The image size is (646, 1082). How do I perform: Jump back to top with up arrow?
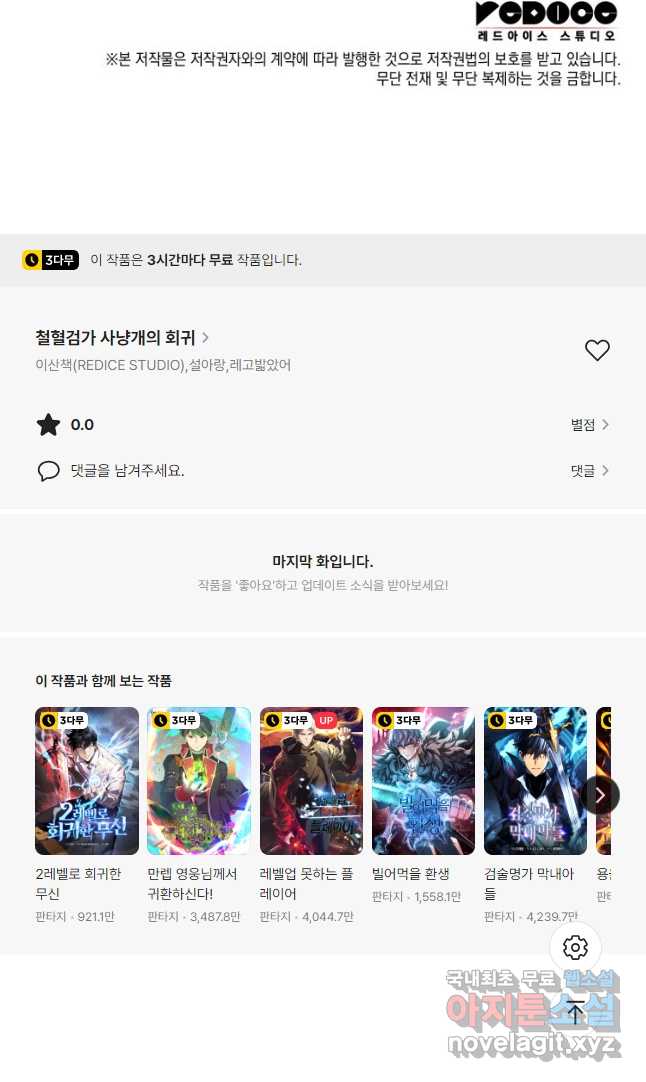tap(575, 1011)
